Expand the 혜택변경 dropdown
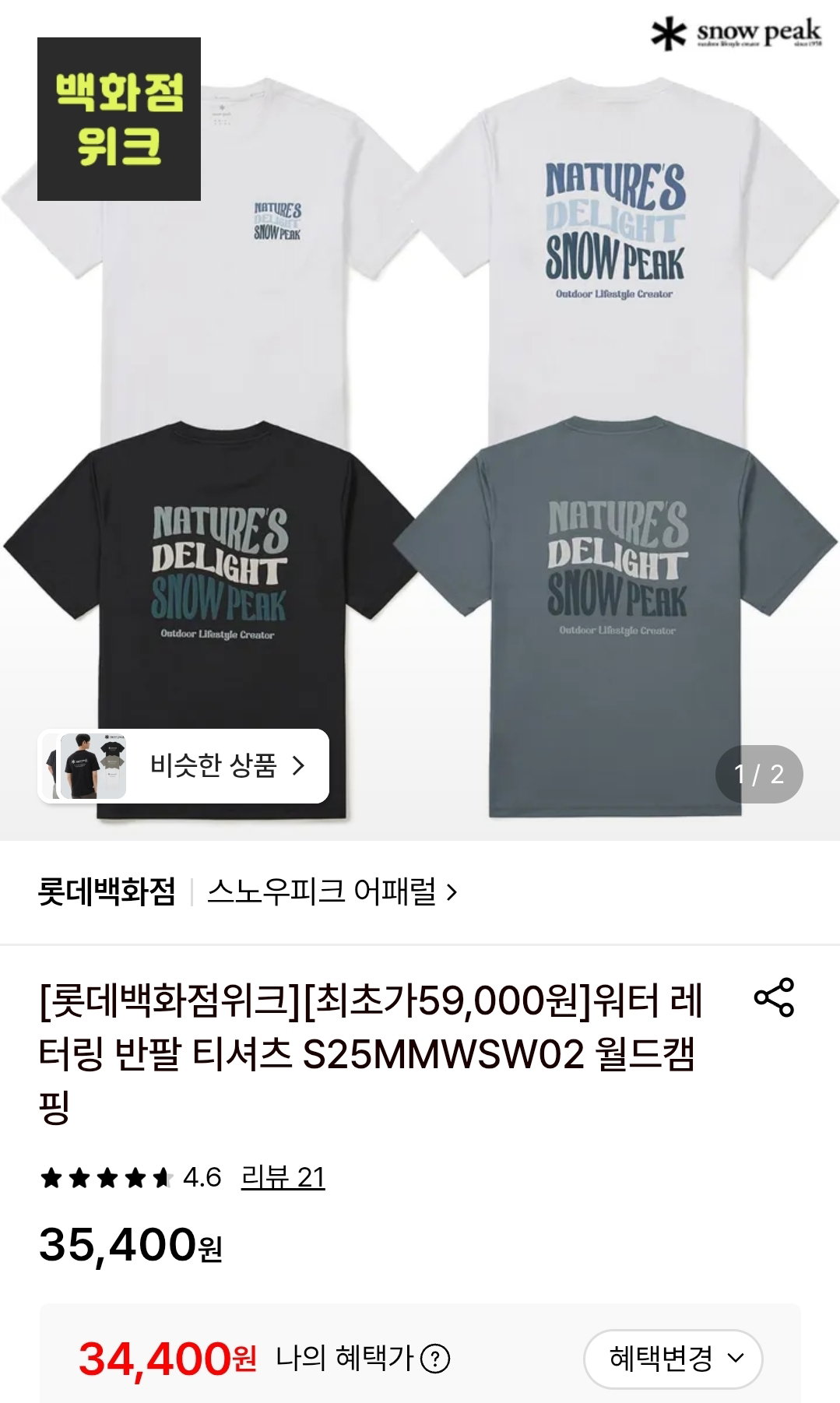 pyautogui.click(x=673, y=1359)
